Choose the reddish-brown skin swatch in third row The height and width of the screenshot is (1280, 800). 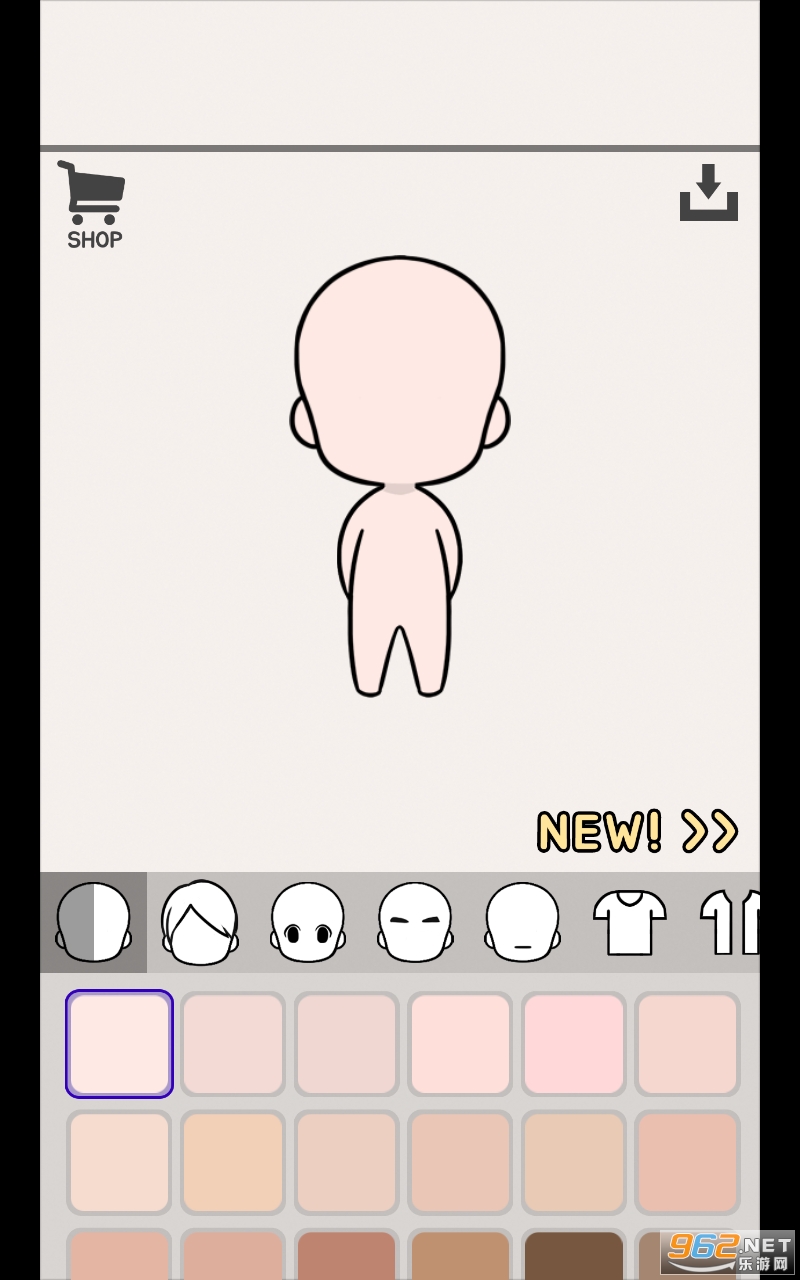pos(346,1256)
